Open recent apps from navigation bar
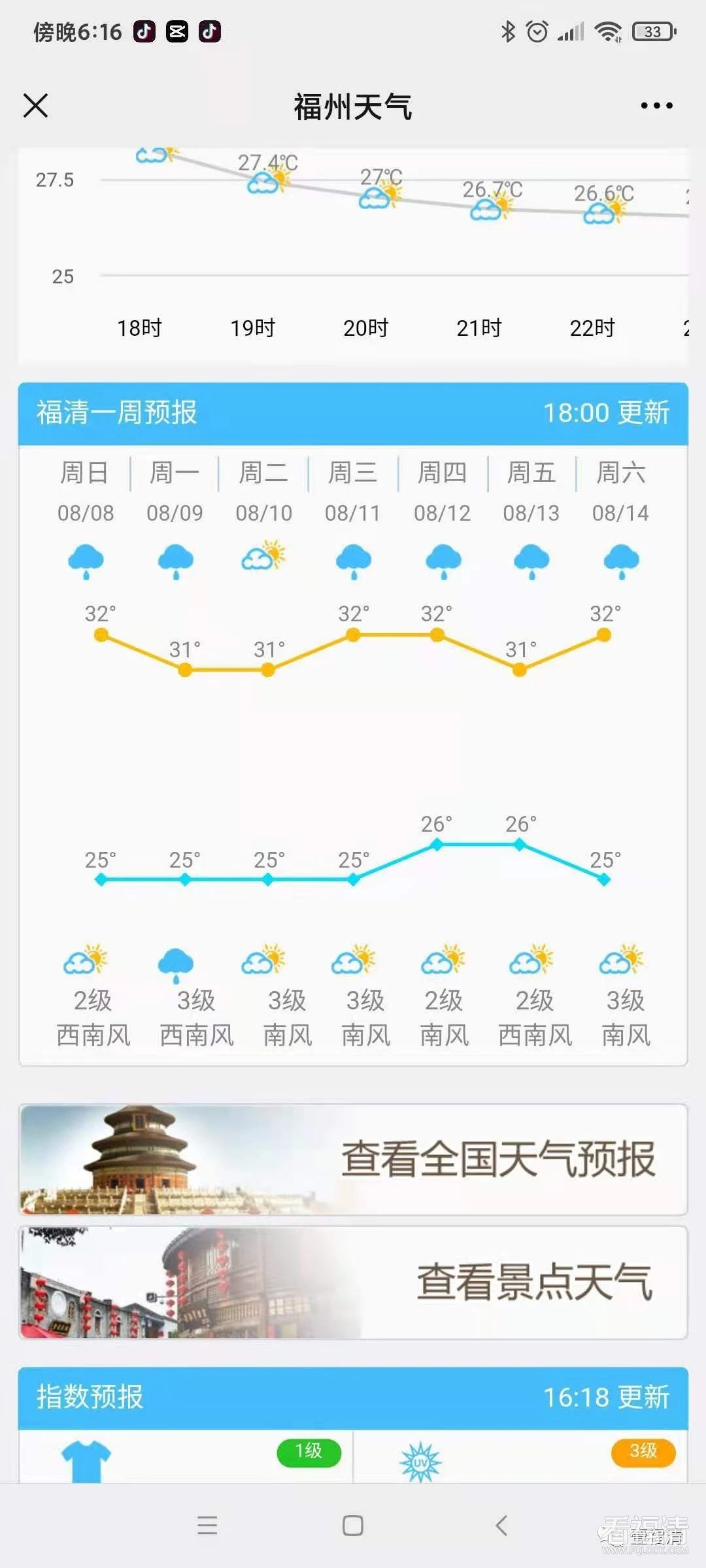Image resolution: width=706 pixels, height=1568 pixels. (x=207, y=1526)
